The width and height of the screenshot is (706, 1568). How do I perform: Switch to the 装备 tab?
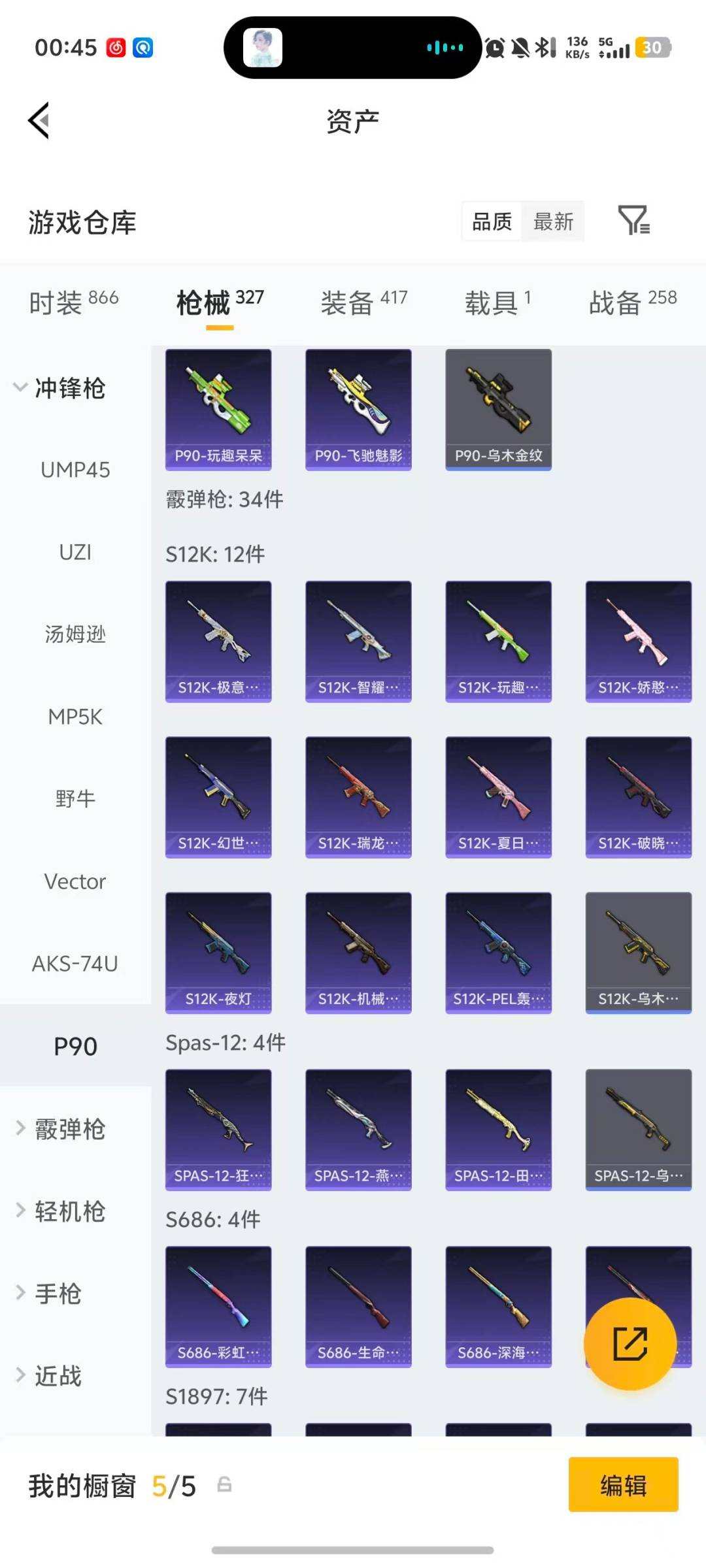[x=363, y=302]
